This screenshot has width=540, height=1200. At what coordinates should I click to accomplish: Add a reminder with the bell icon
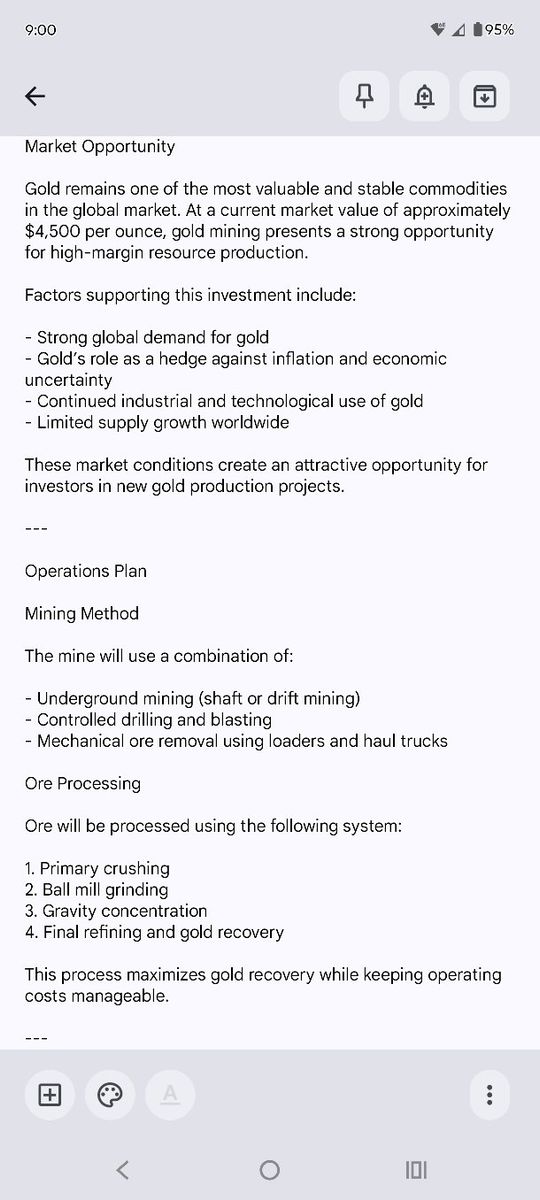(x=425, y=96)
